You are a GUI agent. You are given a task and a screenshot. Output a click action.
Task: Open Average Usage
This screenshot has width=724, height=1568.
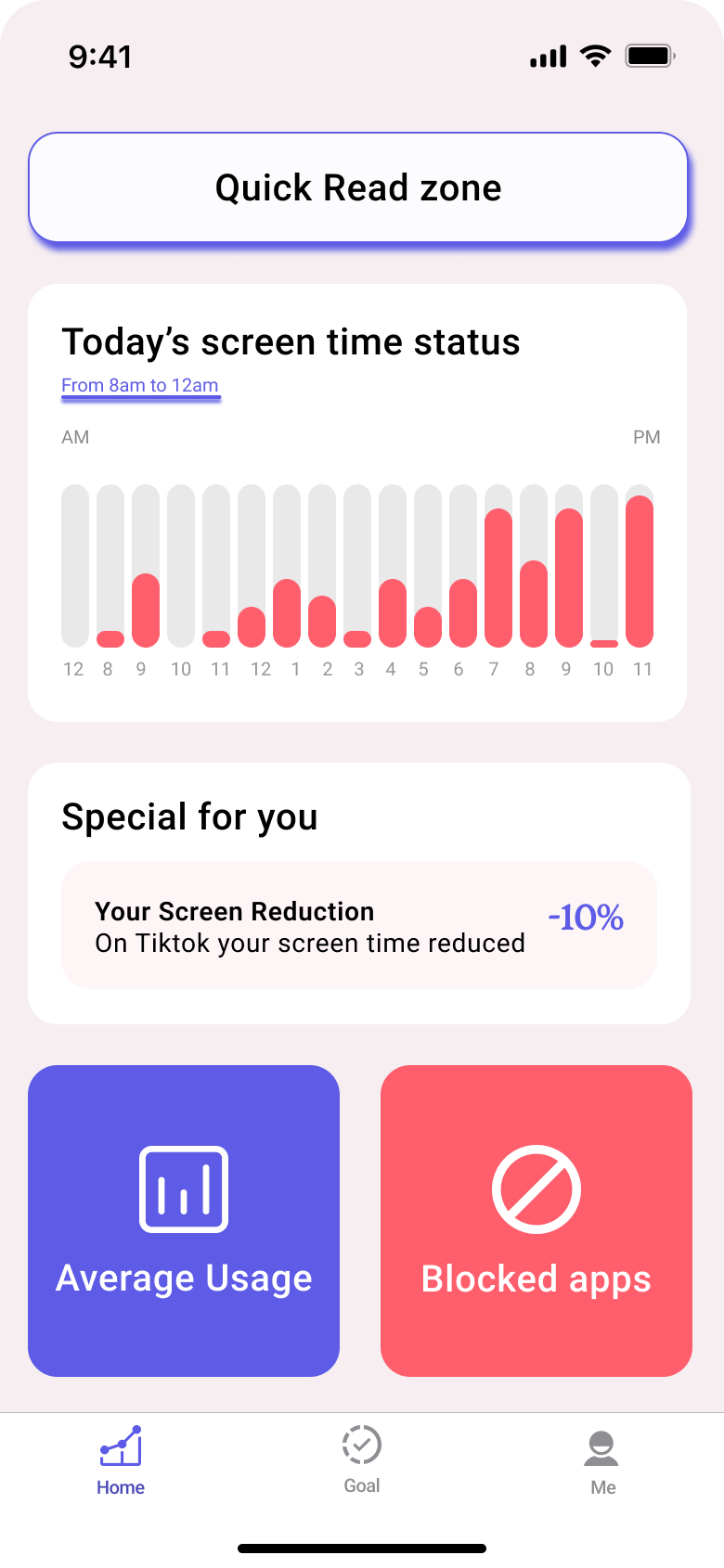pos(184,1221)
